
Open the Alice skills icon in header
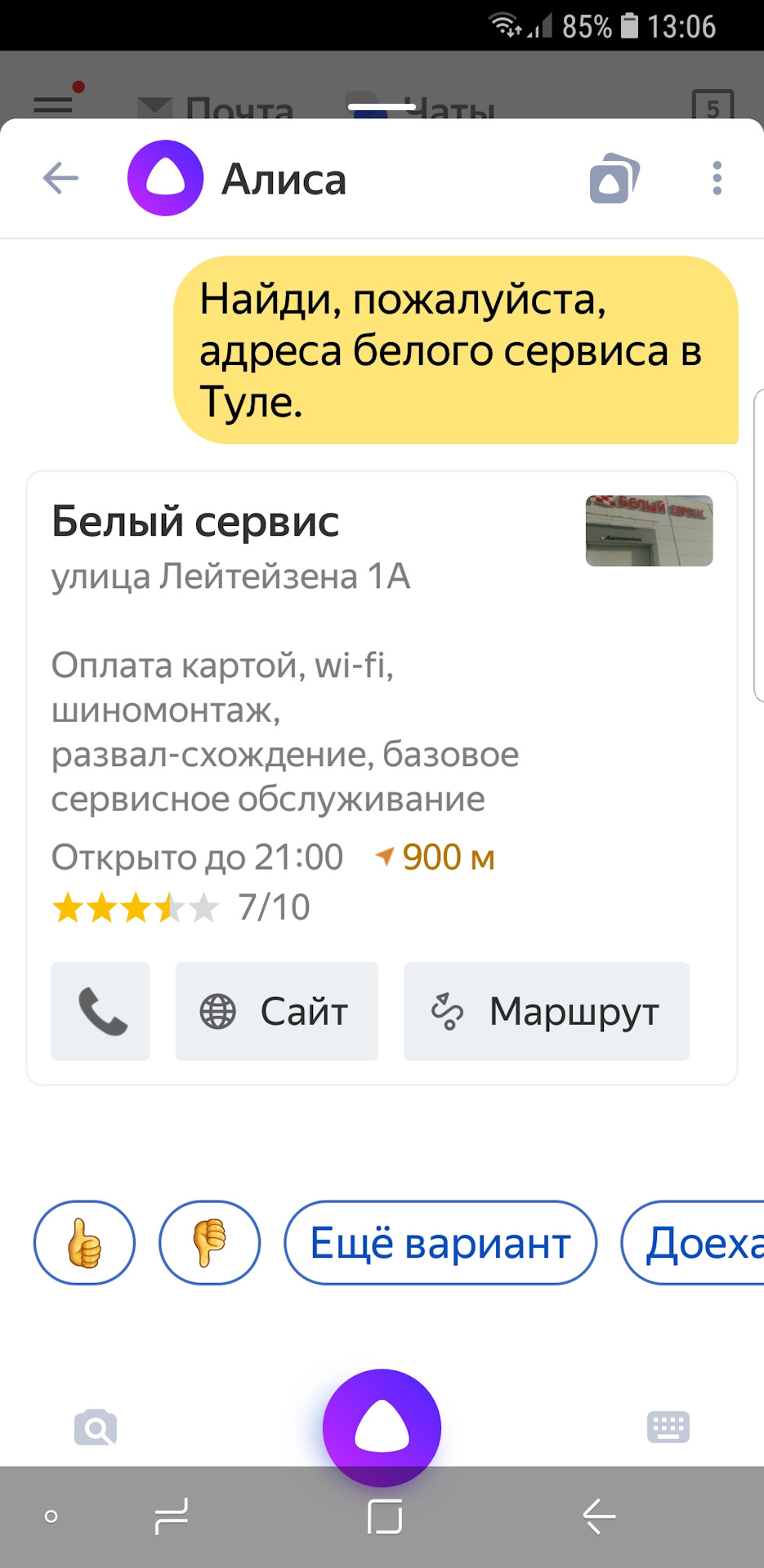tap(614, 178)
